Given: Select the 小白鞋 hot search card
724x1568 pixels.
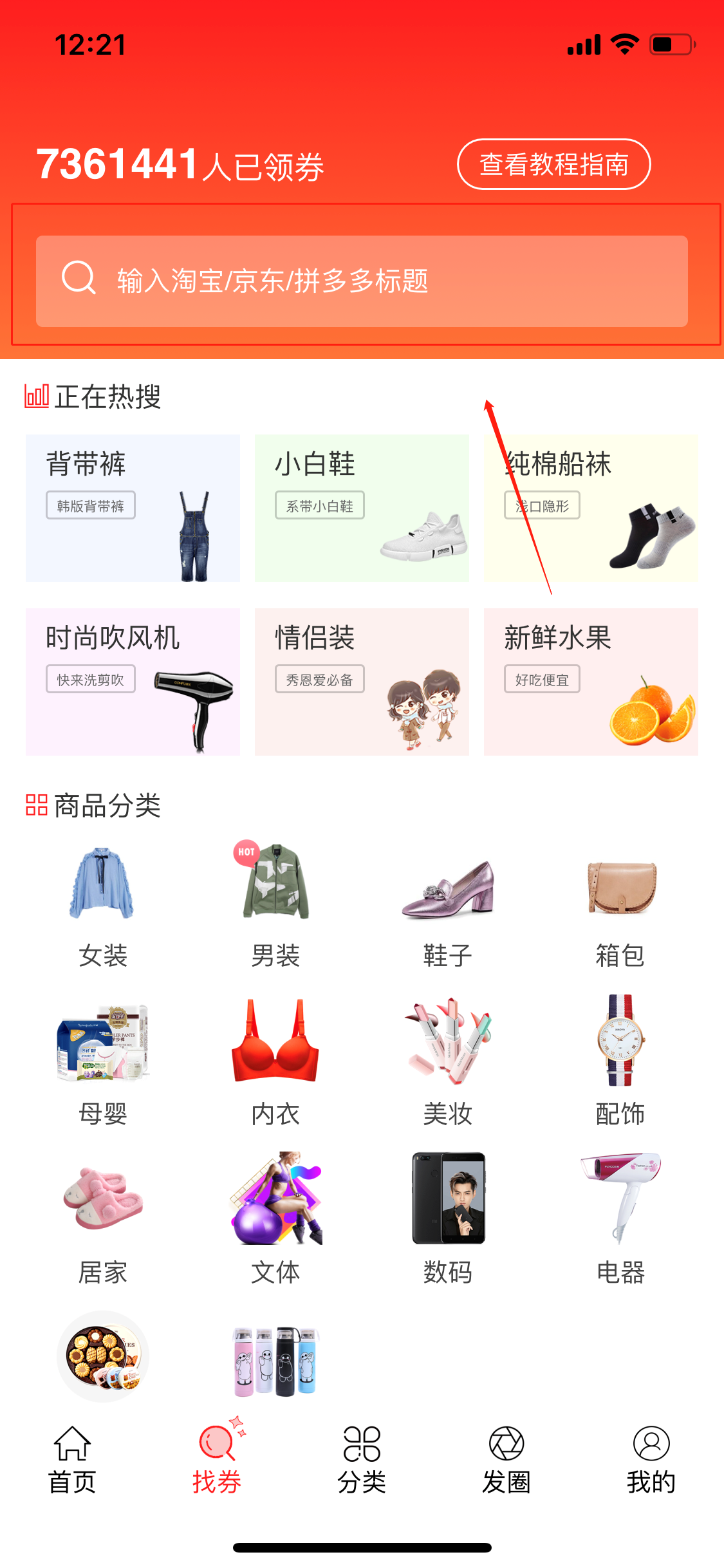Looking at the screenshot, I should tap(362, 508).
